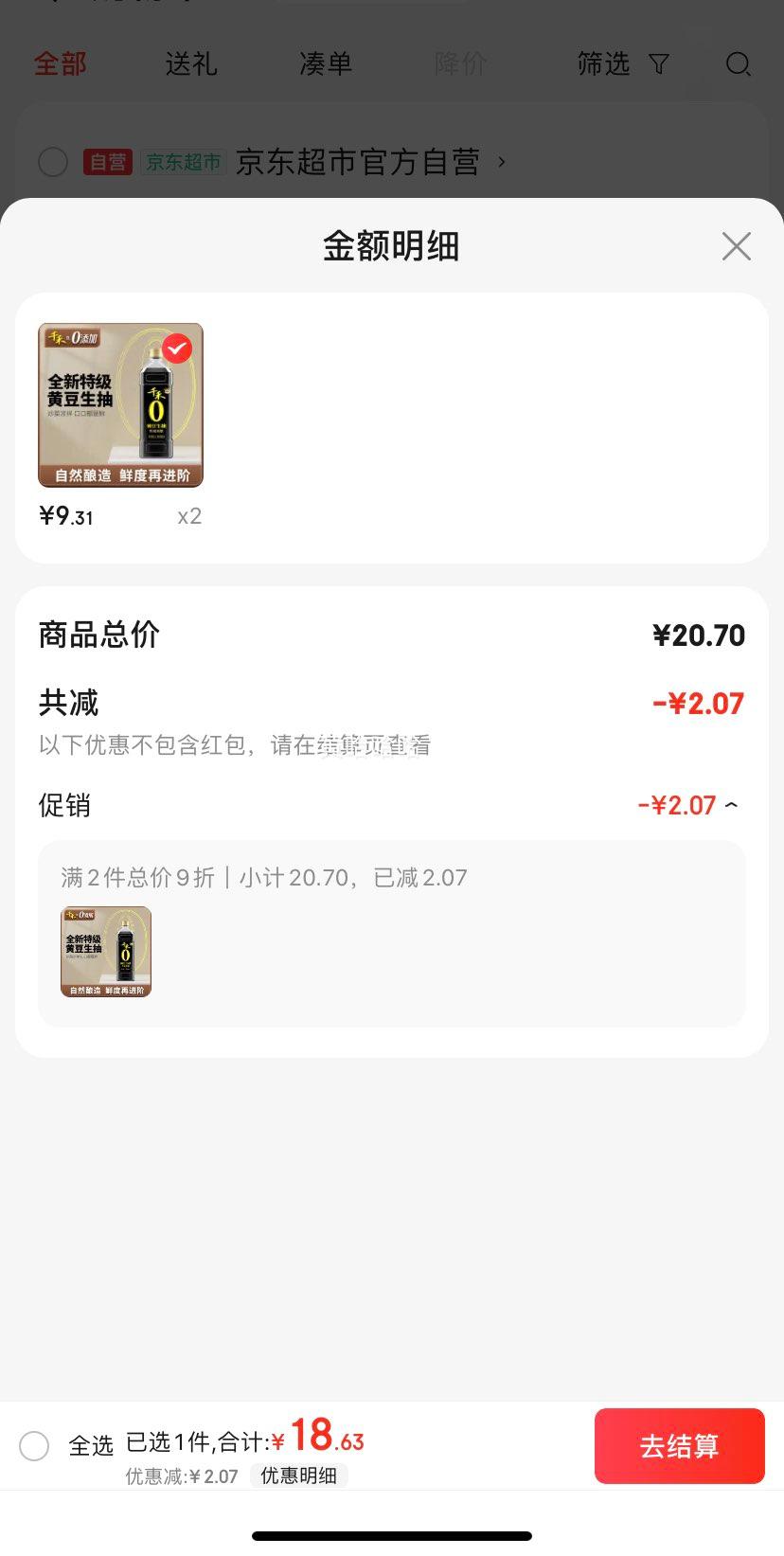Tap the 优惠明细 chip

pos(298,1476)
